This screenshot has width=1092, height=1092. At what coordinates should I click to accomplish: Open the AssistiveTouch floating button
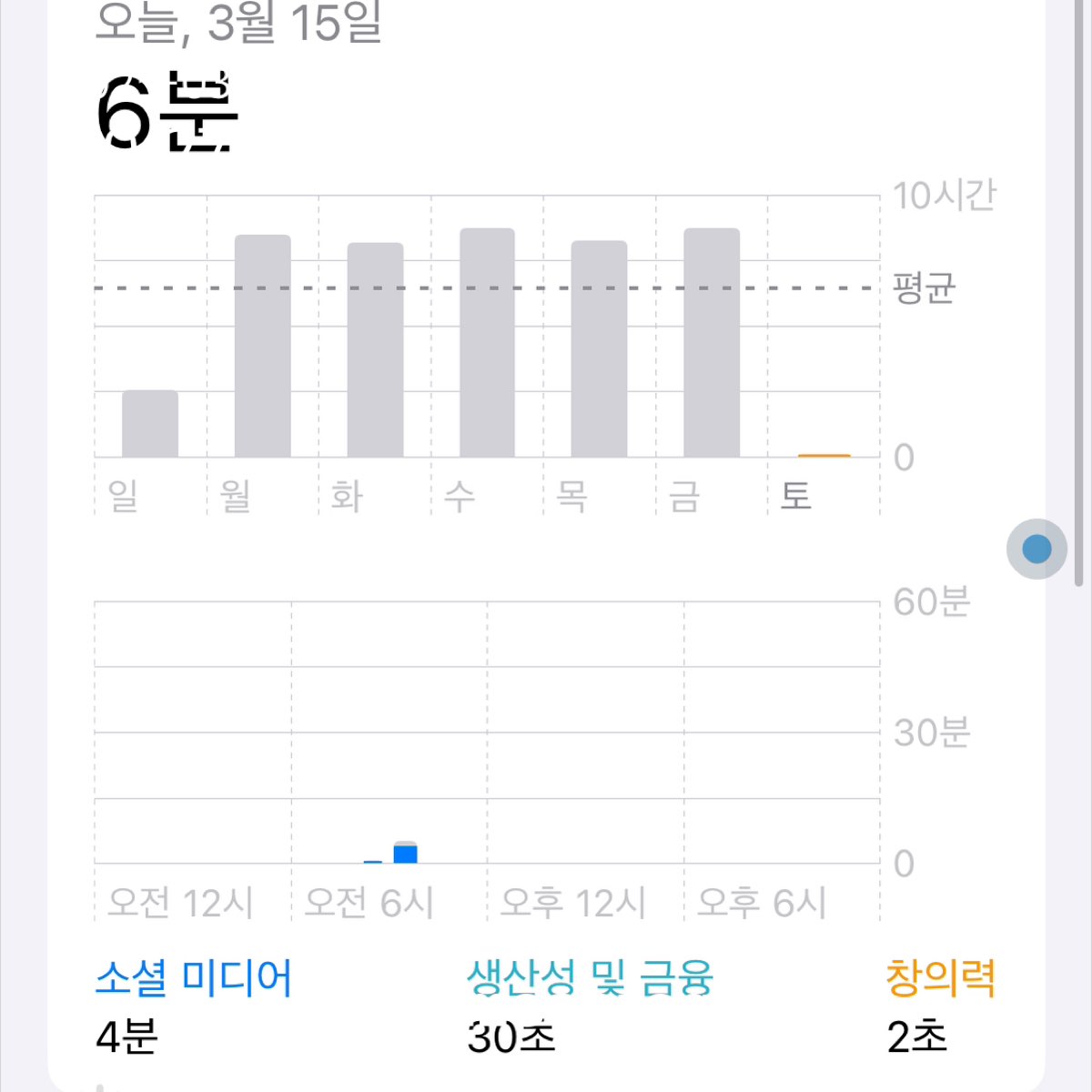coord(1036,549)
